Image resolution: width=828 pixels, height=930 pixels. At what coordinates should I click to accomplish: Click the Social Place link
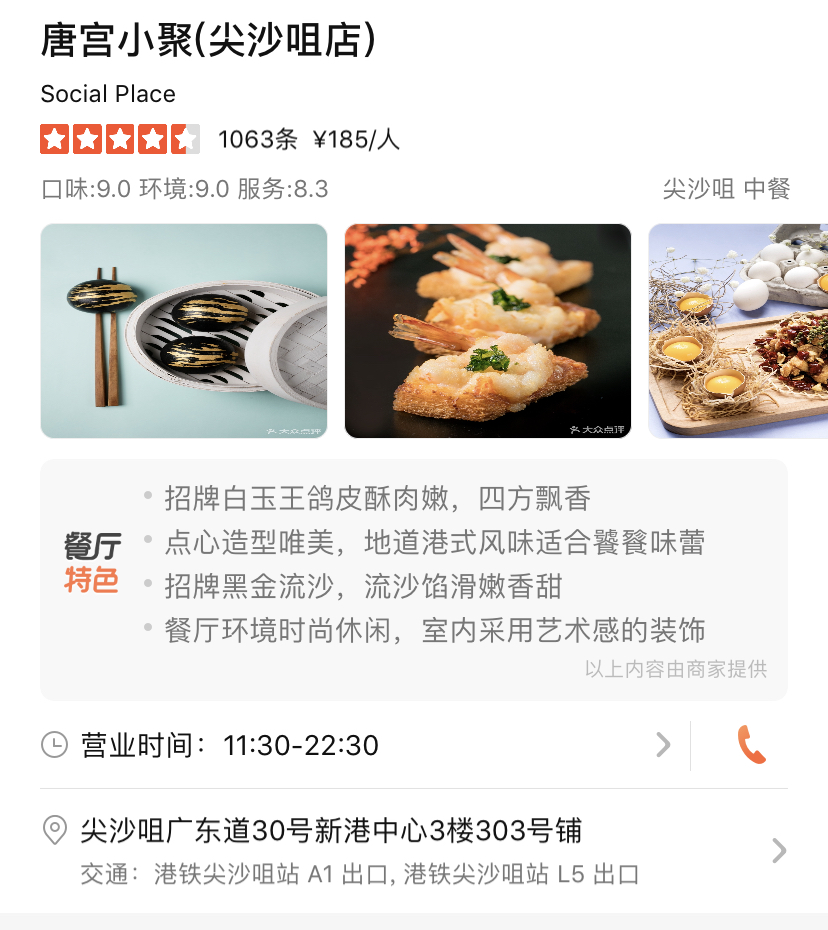point(107,94)
